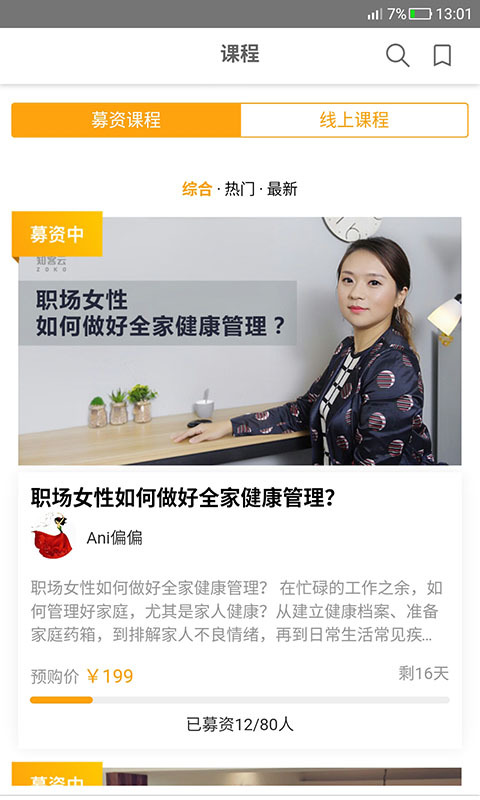Open the 职场女性如何做好全家健康管理 course card
This screenshot has width=480, height=800.
point(240,482)
